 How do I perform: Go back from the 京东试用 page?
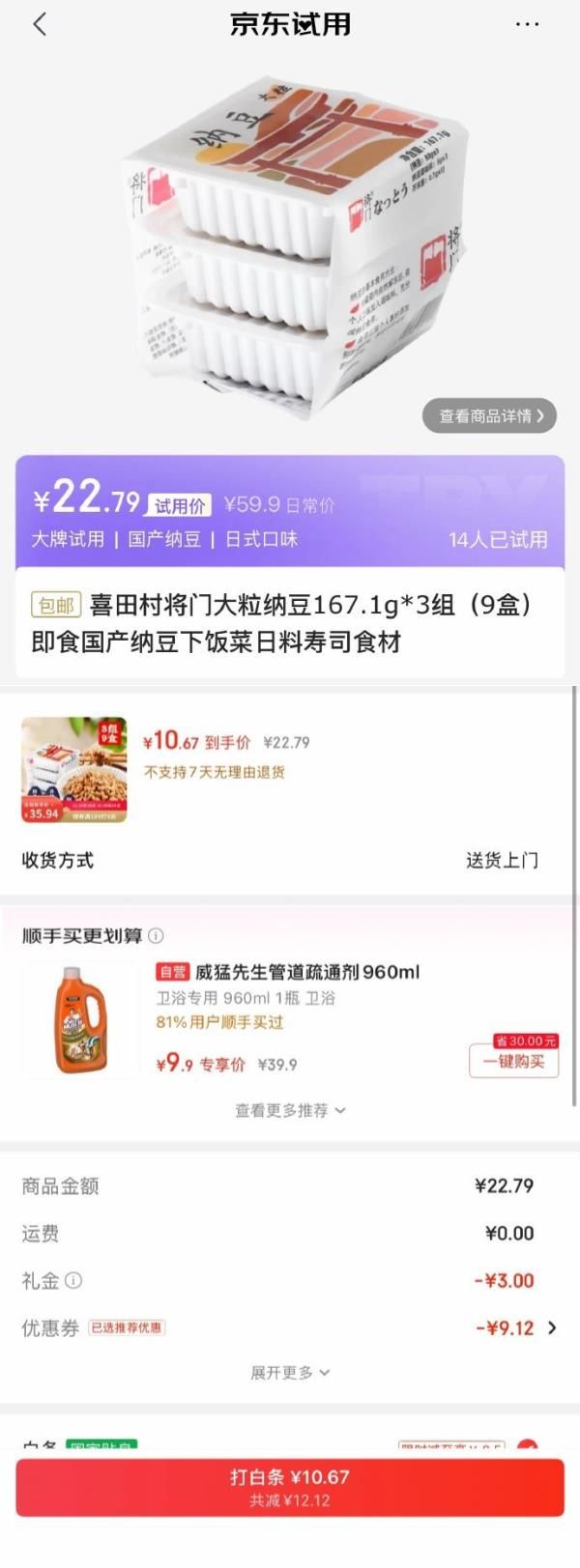coord(40,24)
